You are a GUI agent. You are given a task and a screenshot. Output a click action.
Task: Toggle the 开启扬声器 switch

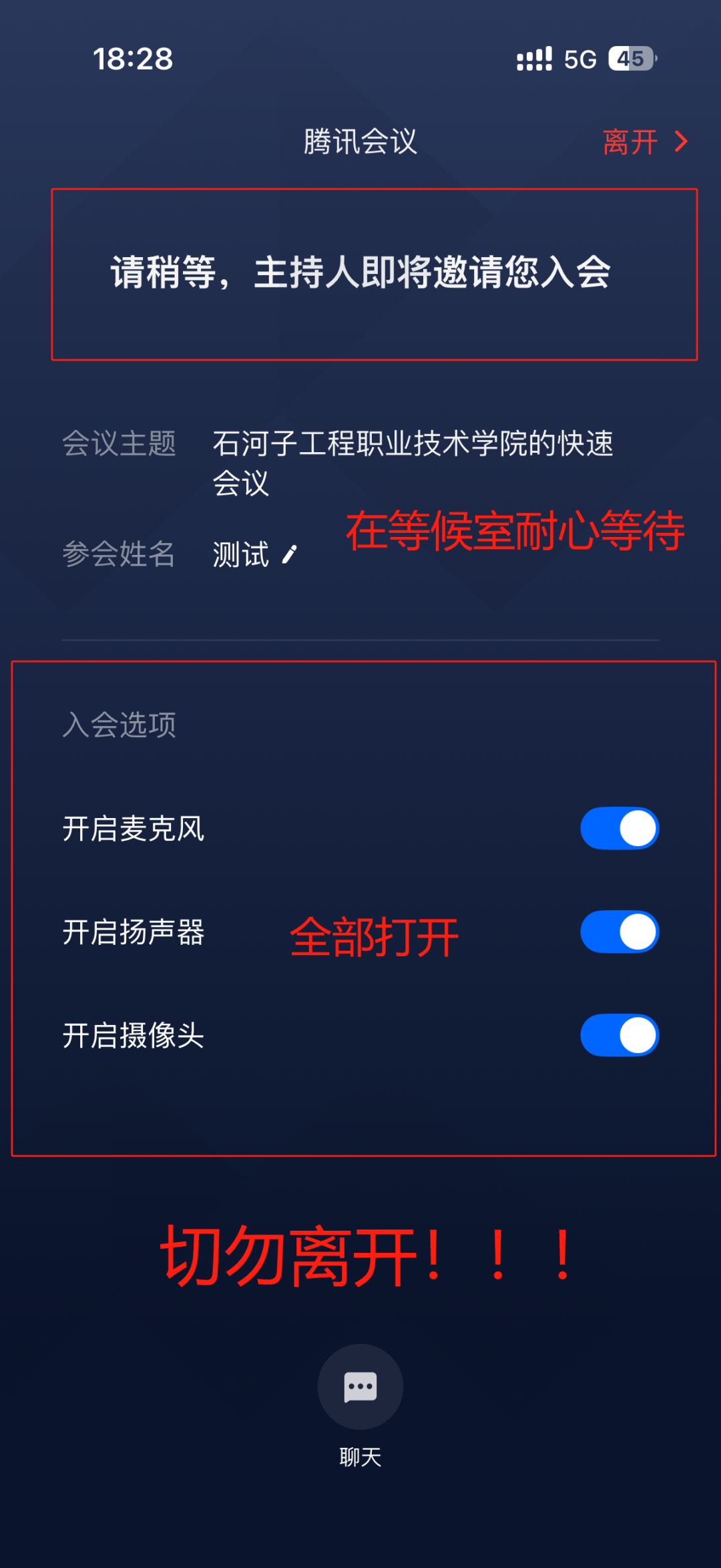pos(620,932)
